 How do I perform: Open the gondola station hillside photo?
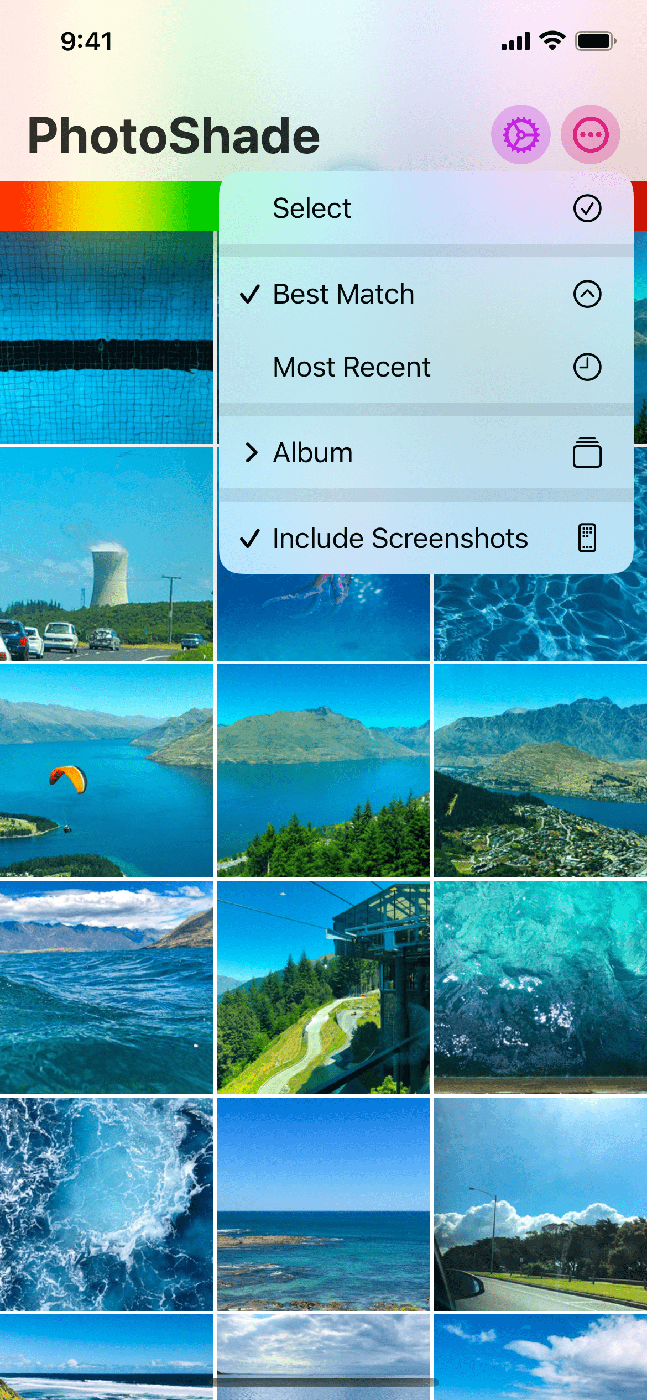pyautogui.click(x=323, y=987)
